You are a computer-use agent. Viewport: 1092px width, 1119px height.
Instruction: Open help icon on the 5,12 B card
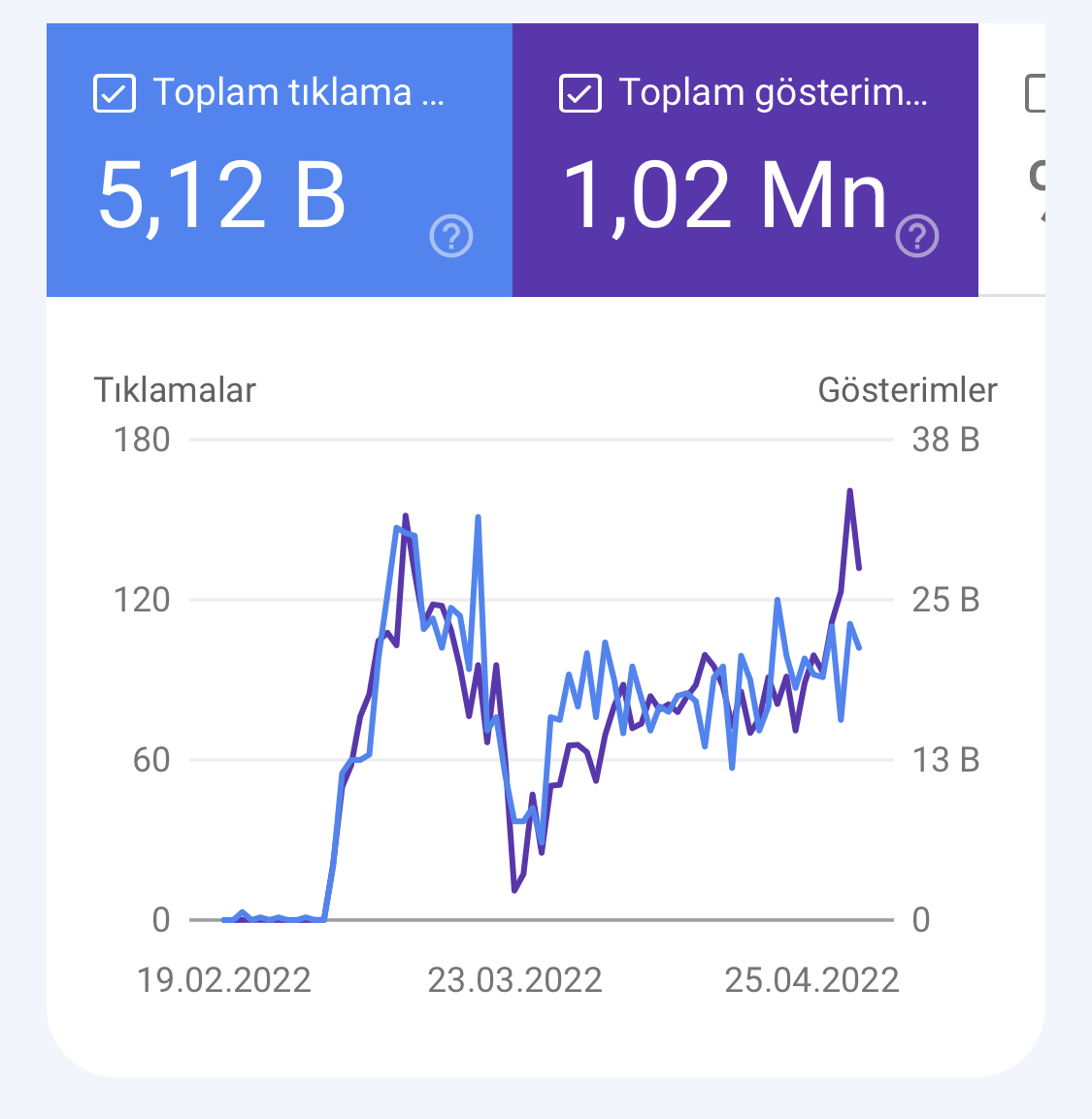click(x=451, y=236)
